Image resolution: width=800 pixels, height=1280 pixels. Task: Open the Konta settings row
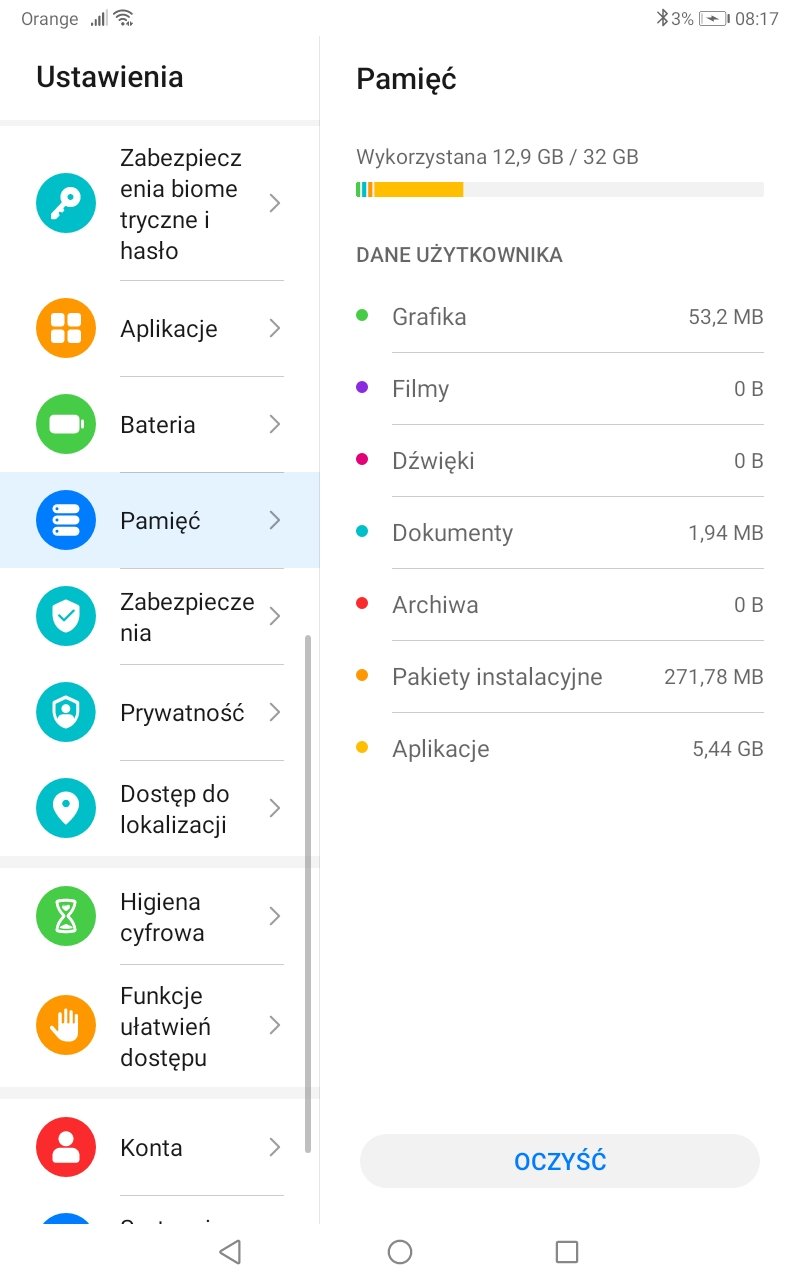click(x=160, y=1148)
